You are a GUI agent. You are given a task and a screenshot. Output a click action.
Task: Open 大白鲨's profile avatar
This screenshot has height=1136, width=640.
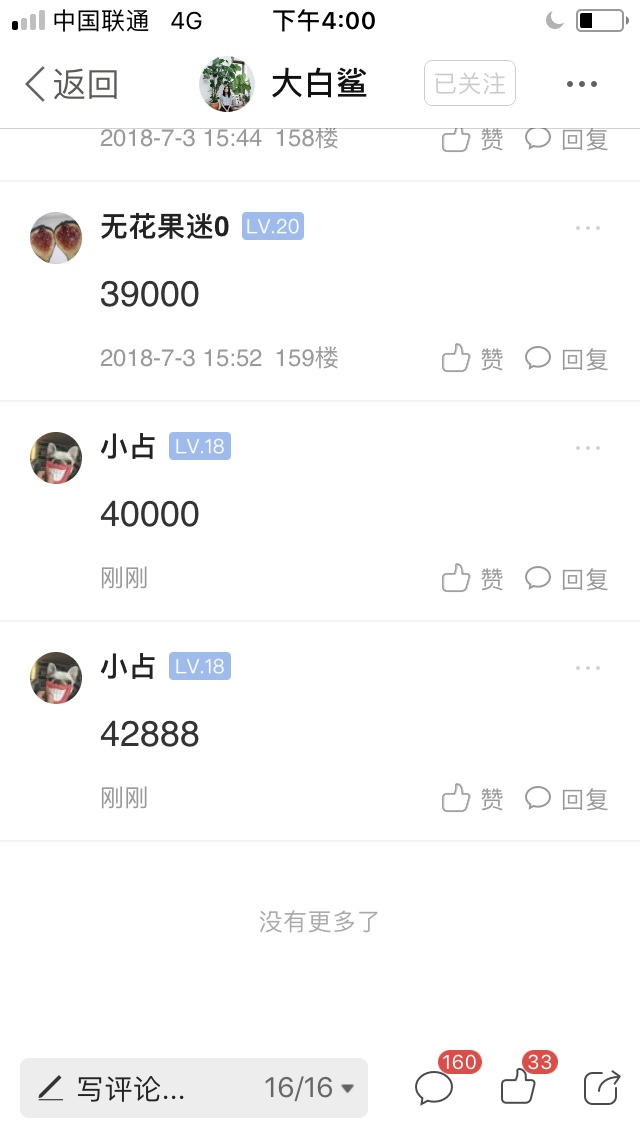point(227,84)
